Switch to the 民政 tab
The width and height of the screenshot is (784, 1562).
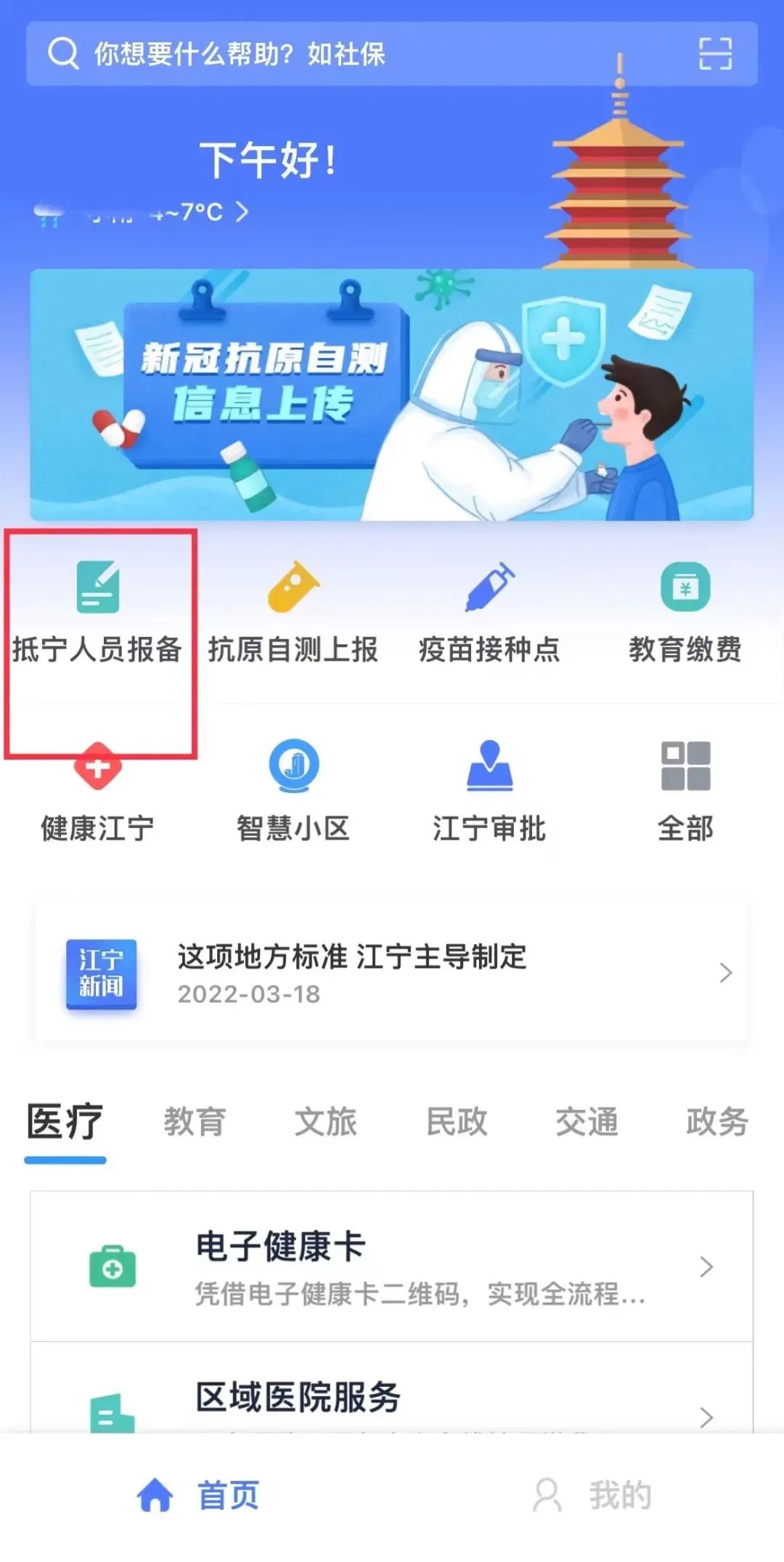[x=456, y=1121]
